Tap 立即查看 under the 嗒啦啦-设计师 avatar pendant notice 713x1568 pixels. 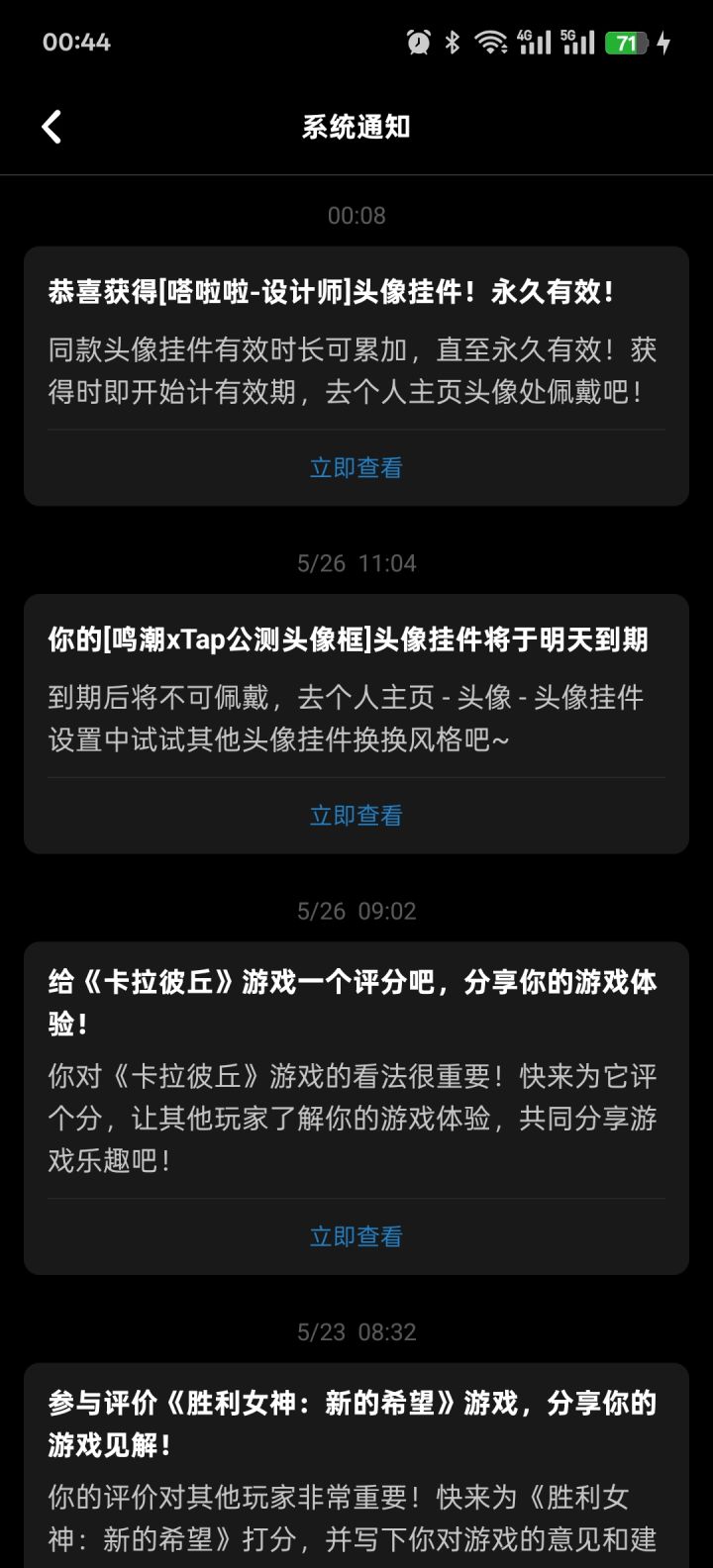pos(356,468)
